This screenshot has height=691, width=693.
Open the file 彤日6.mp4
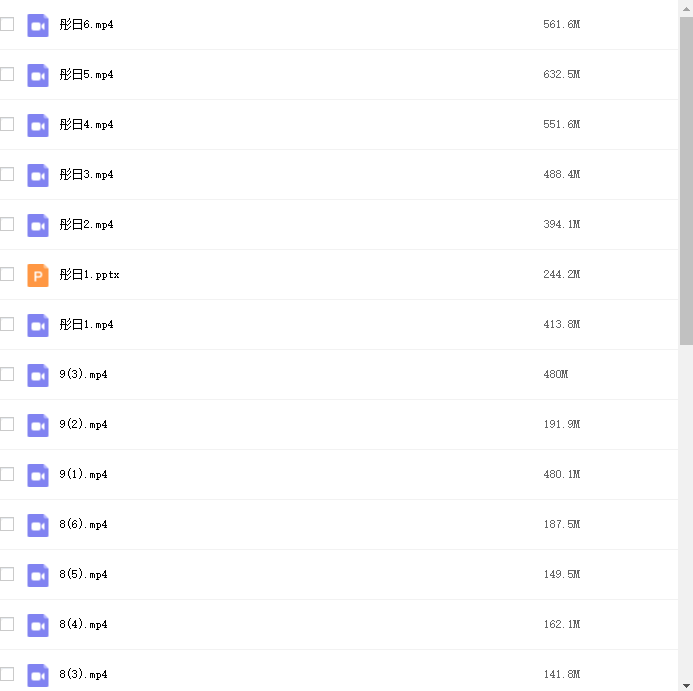(x=86, y=25)
